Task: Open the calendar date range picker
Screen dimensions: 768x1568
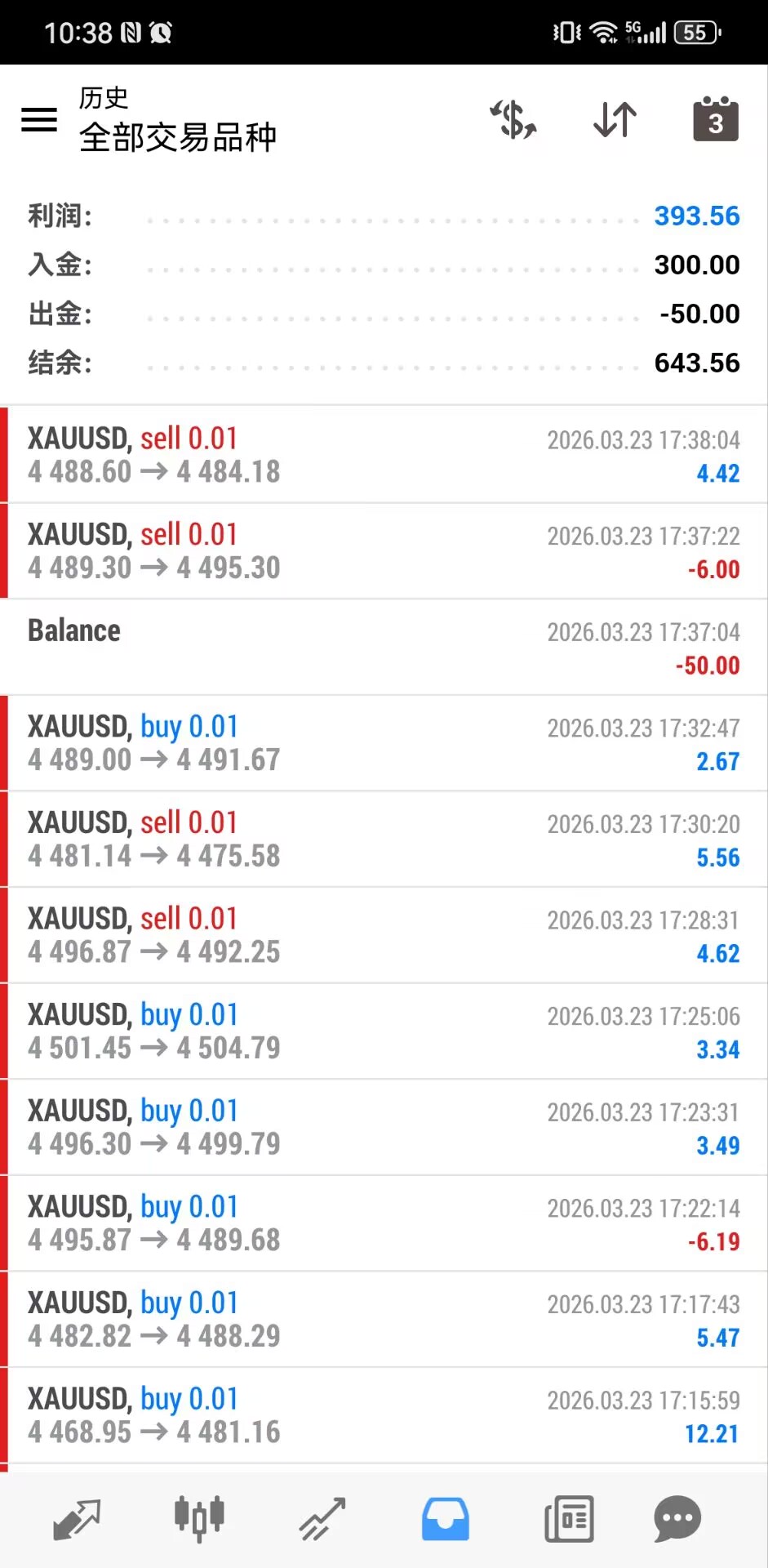Action: tap(715, 120)
